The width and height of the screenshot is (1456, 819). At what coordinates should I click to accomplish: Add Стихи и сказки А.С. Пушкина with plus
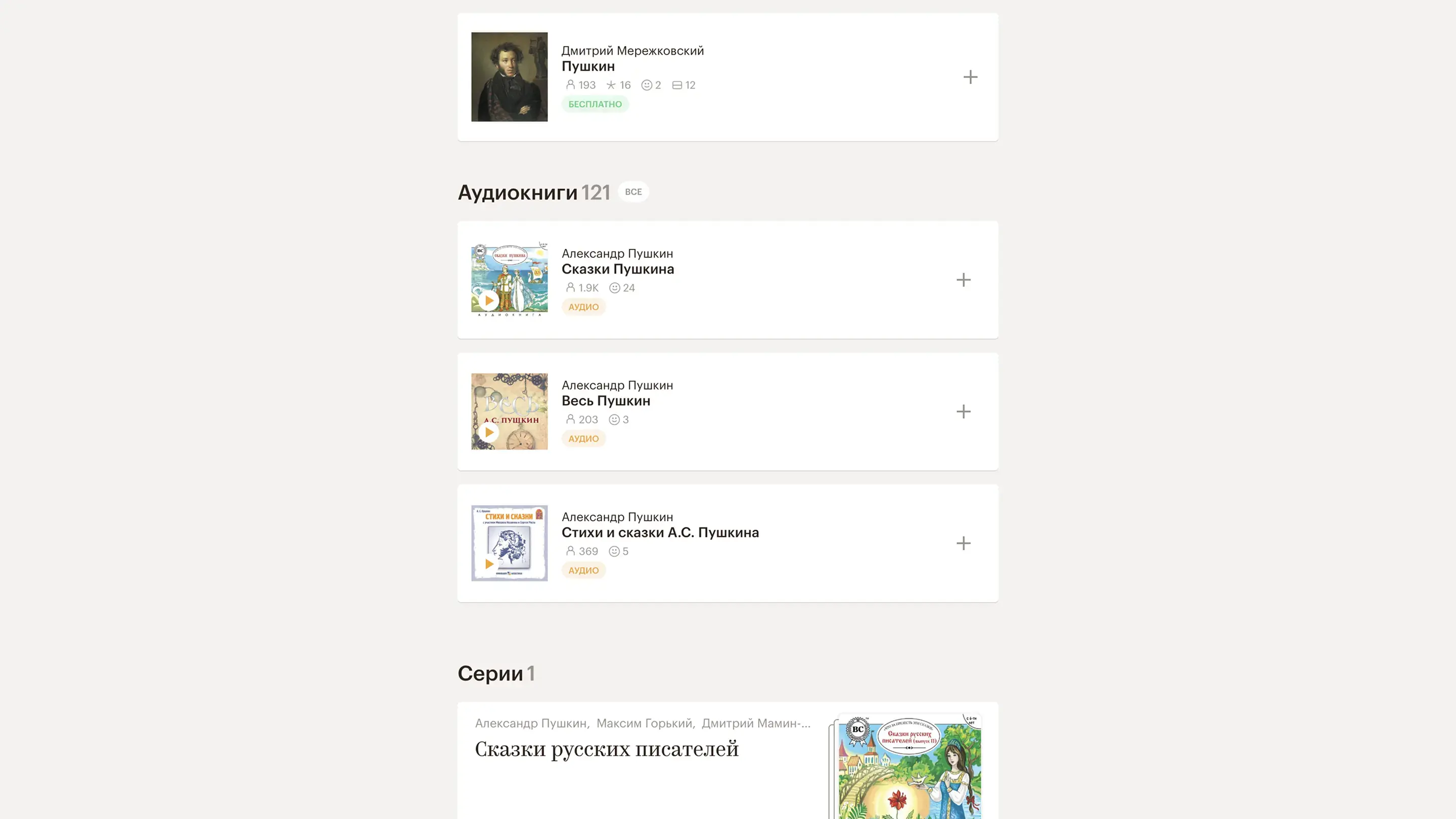963,543
